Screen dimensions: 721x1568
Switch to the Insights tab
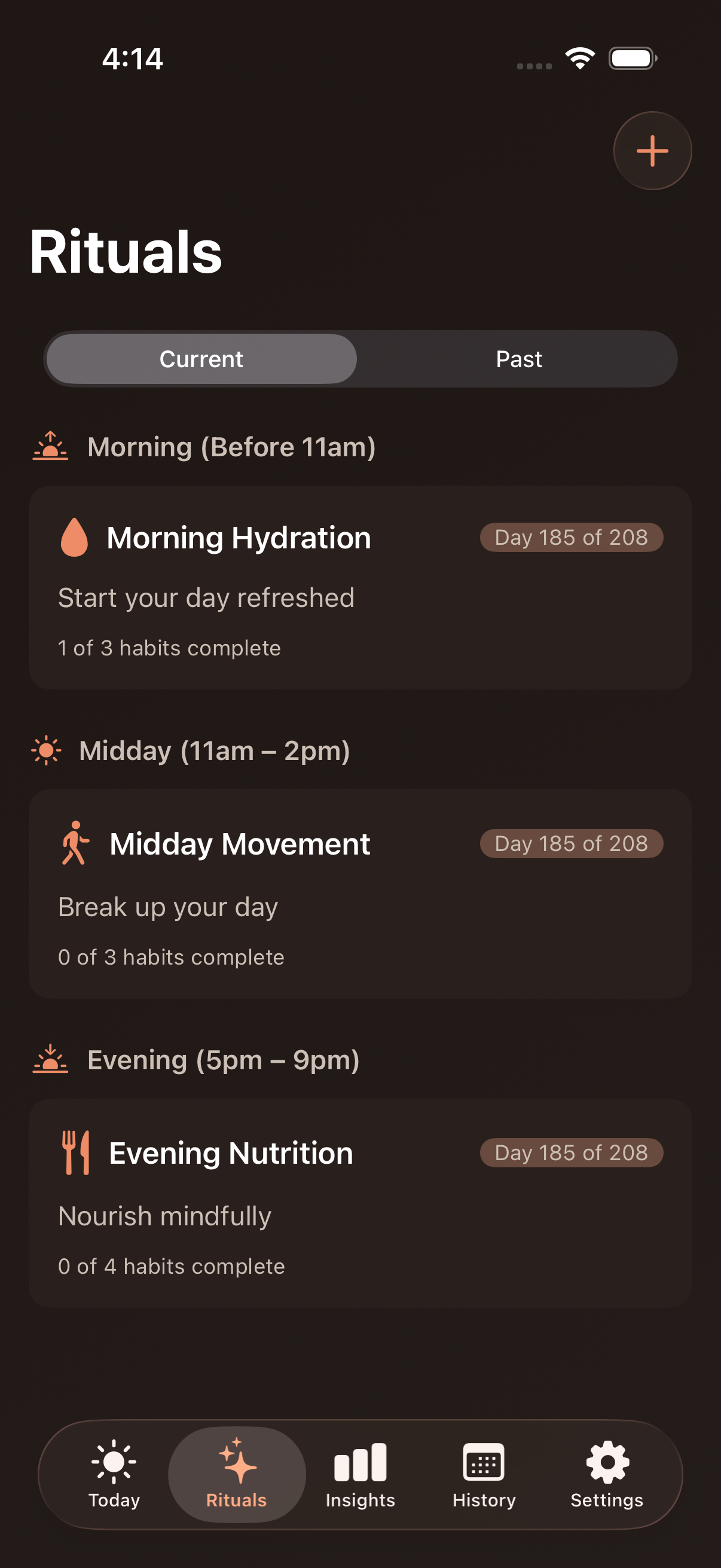(x=360, y=1473)
